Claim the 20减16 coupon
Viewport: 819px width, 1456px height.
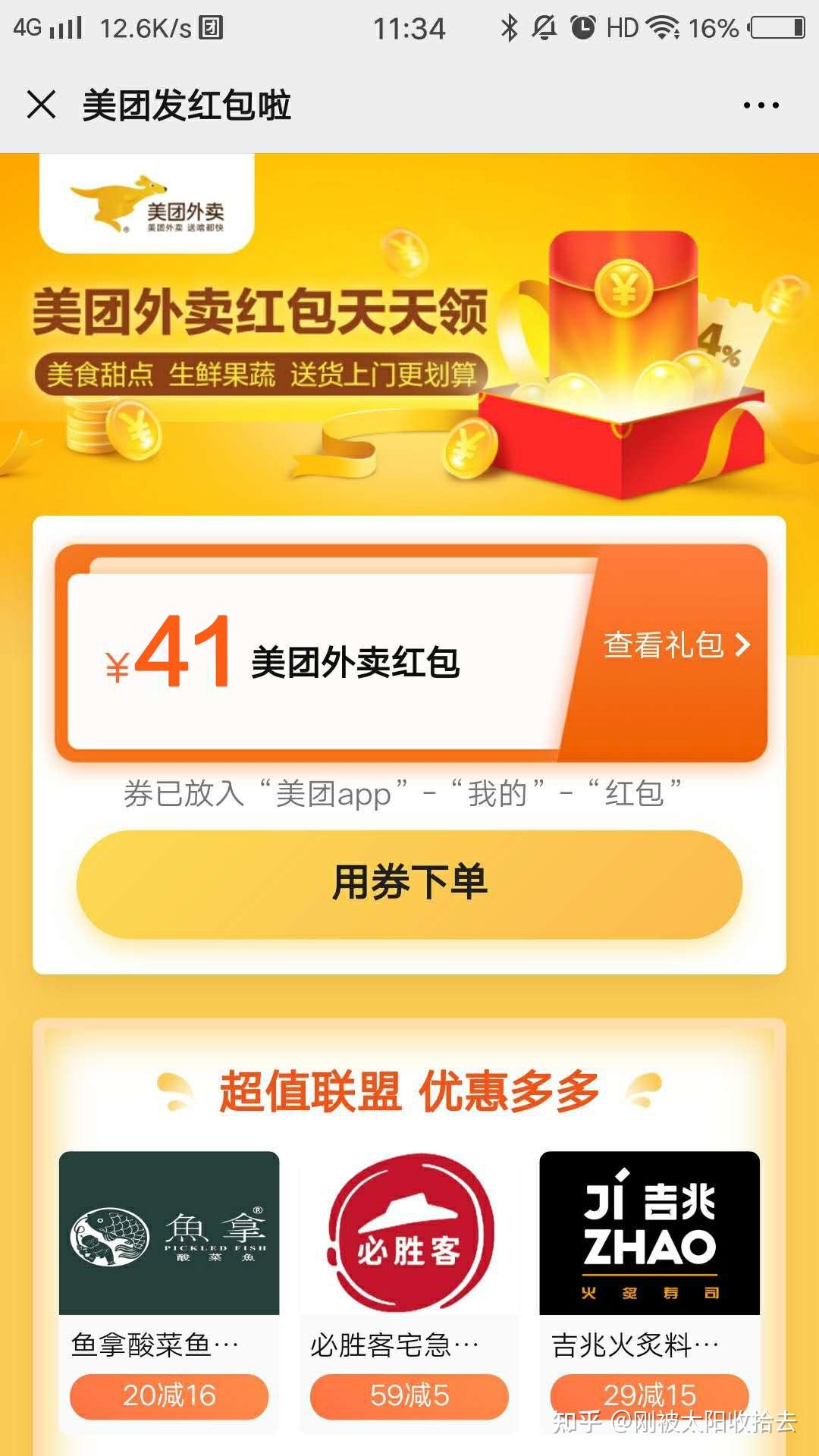[x=169, y=1396]
